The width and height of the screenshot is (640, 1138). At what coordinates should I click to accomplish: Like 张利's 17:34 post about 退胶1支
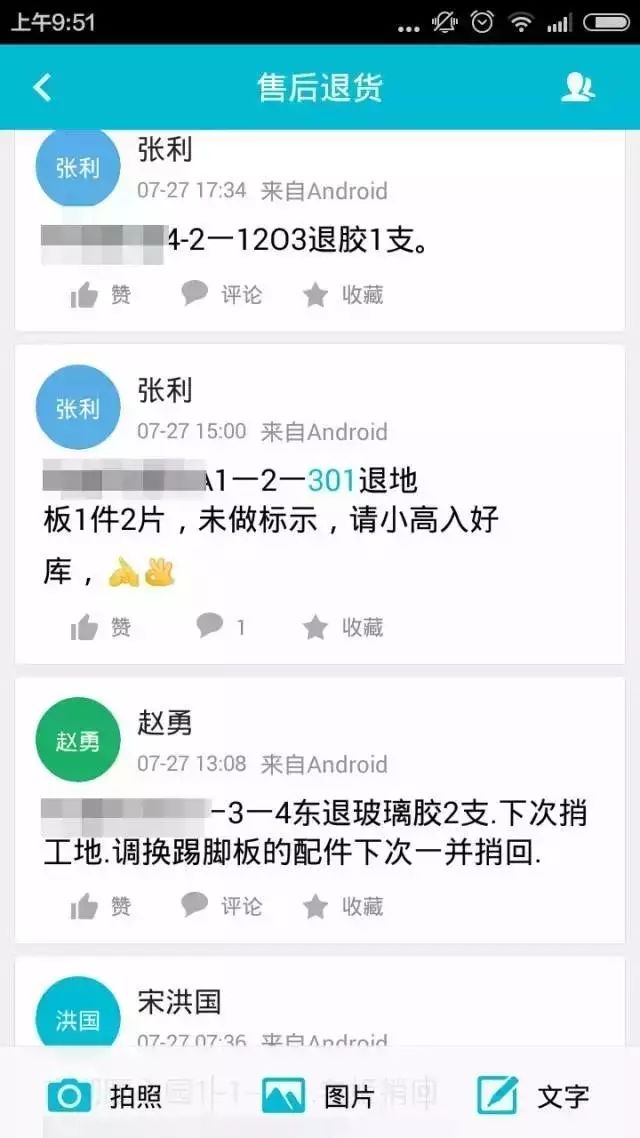[100, 295]
